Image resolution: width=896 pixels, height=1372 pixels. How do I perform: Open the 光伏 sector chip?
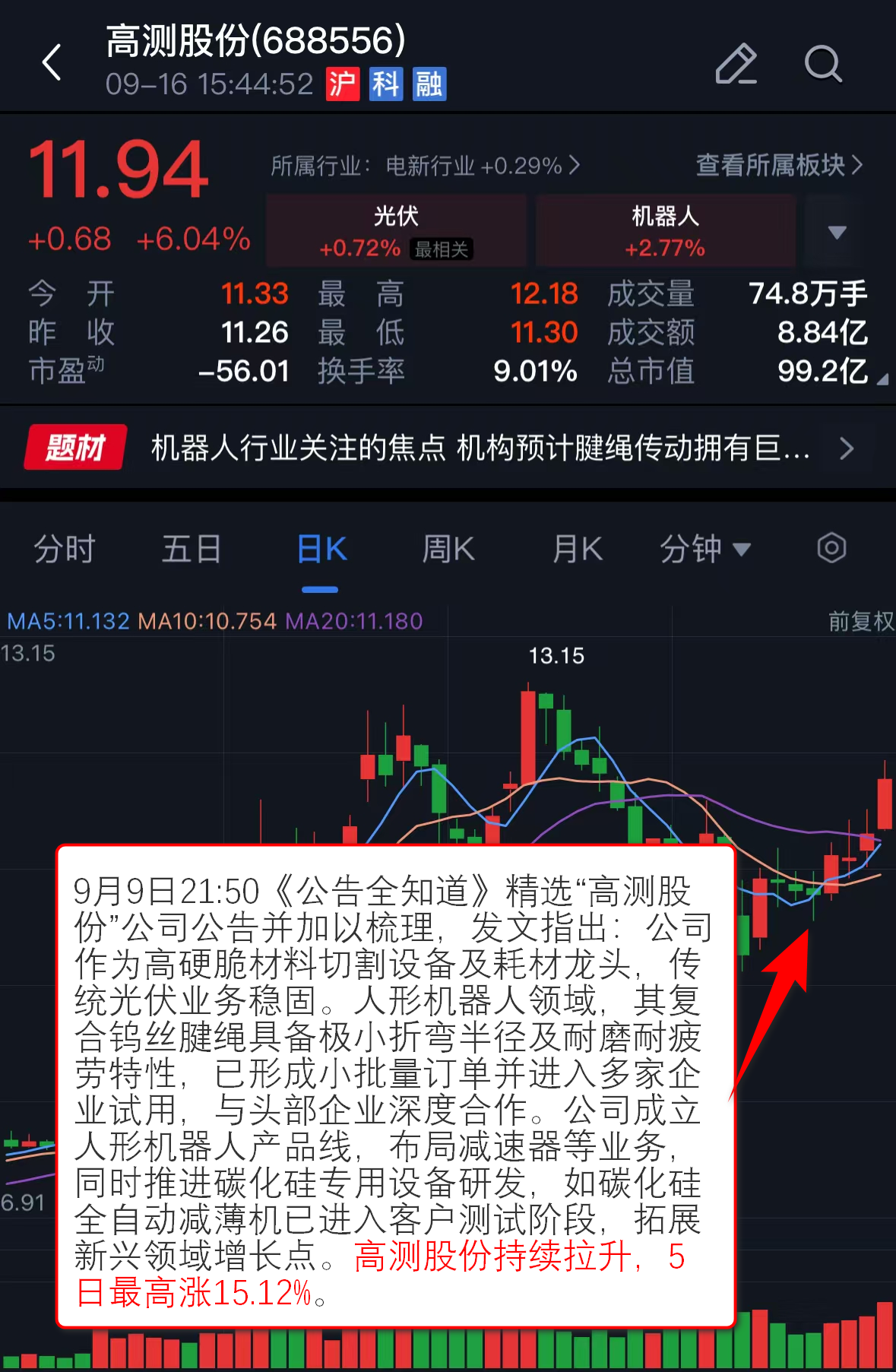396,230
